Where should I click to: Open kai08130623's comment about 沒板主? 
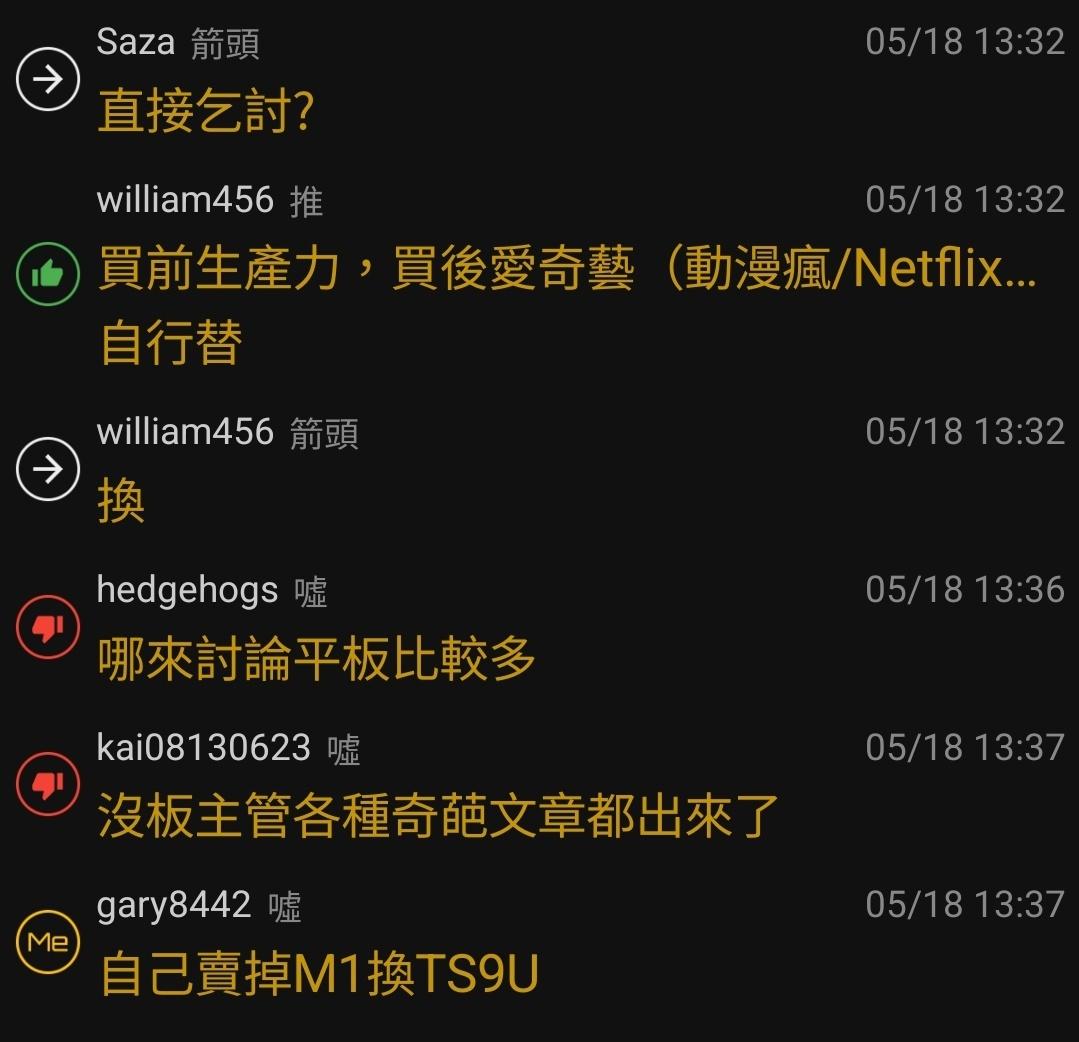(437, 817)
